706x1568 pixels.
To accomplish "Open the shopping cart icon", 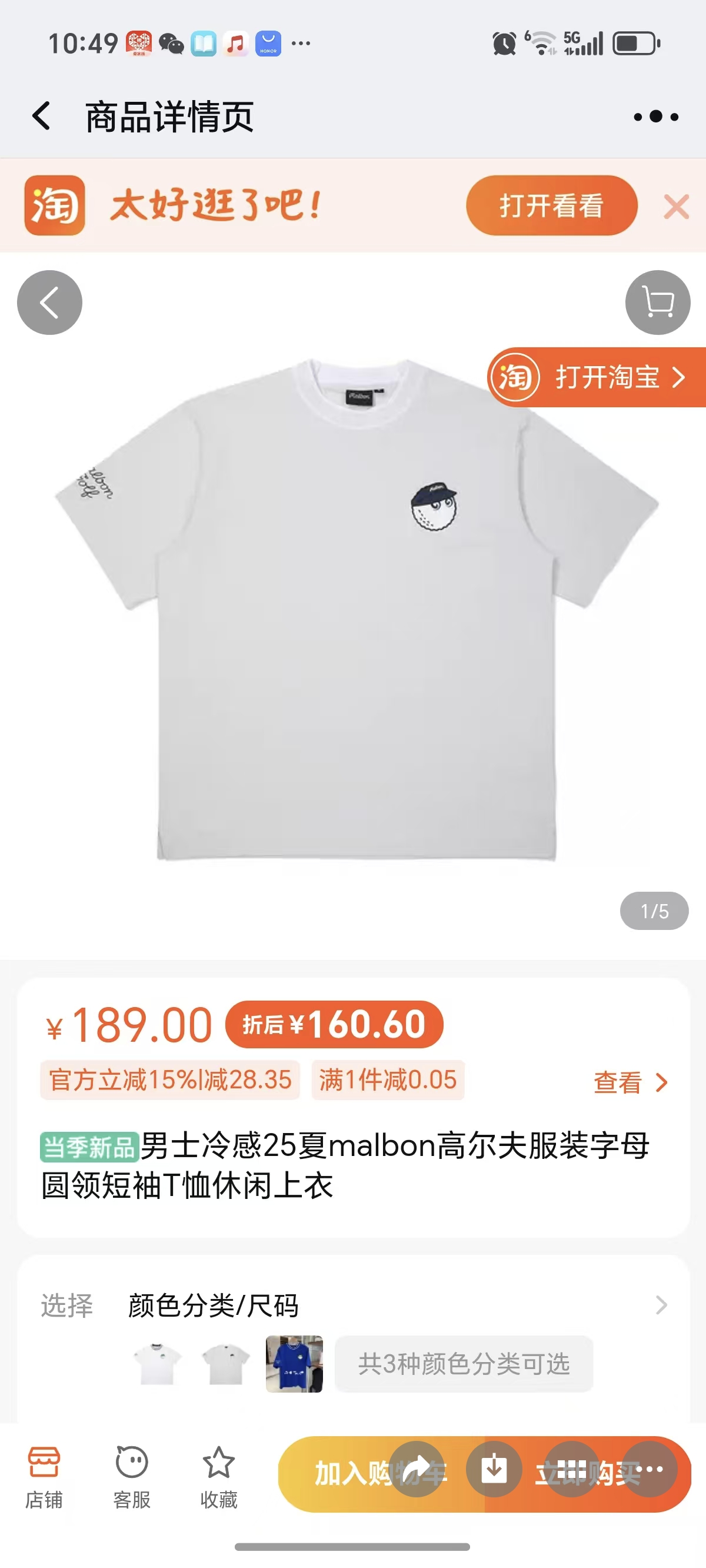I will click(657, 303).
